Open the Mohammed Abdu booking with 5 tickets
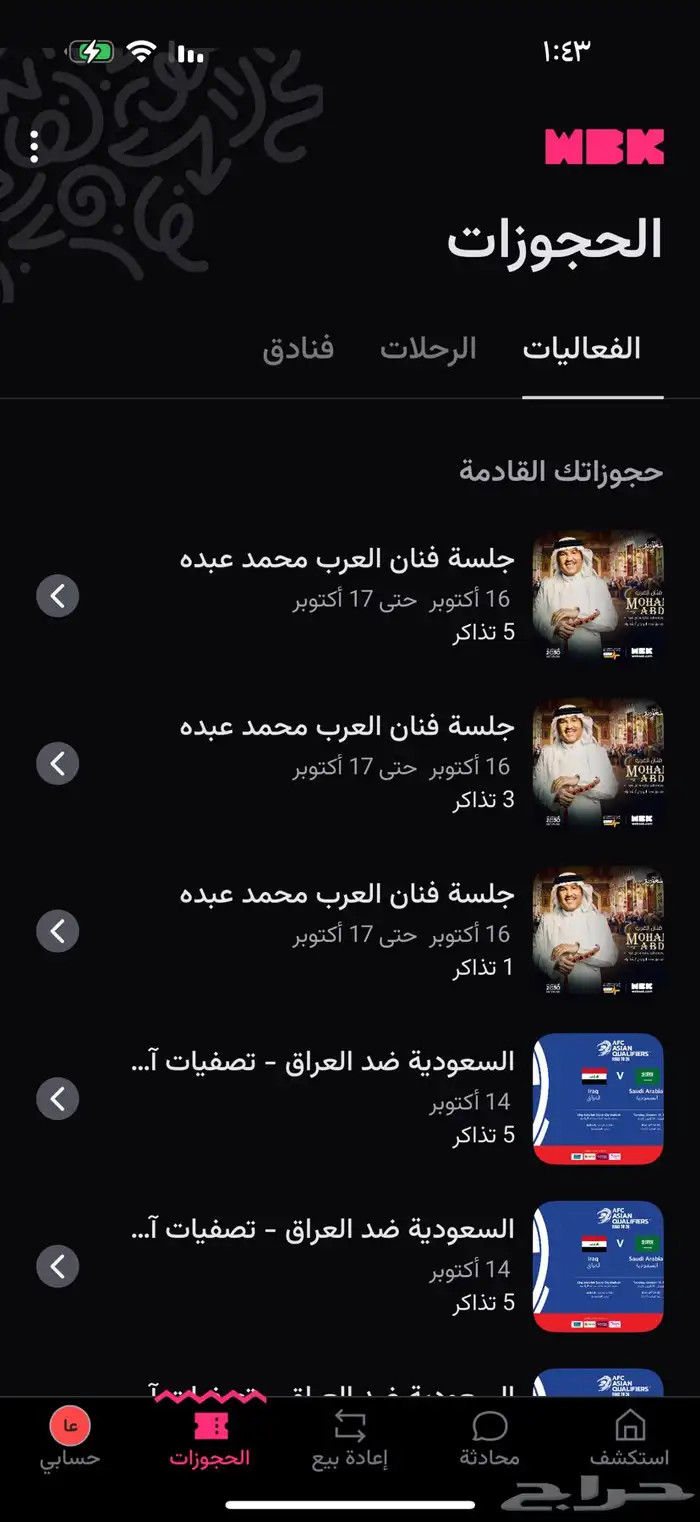This screenshot has width=700, height=1522. 350,597
